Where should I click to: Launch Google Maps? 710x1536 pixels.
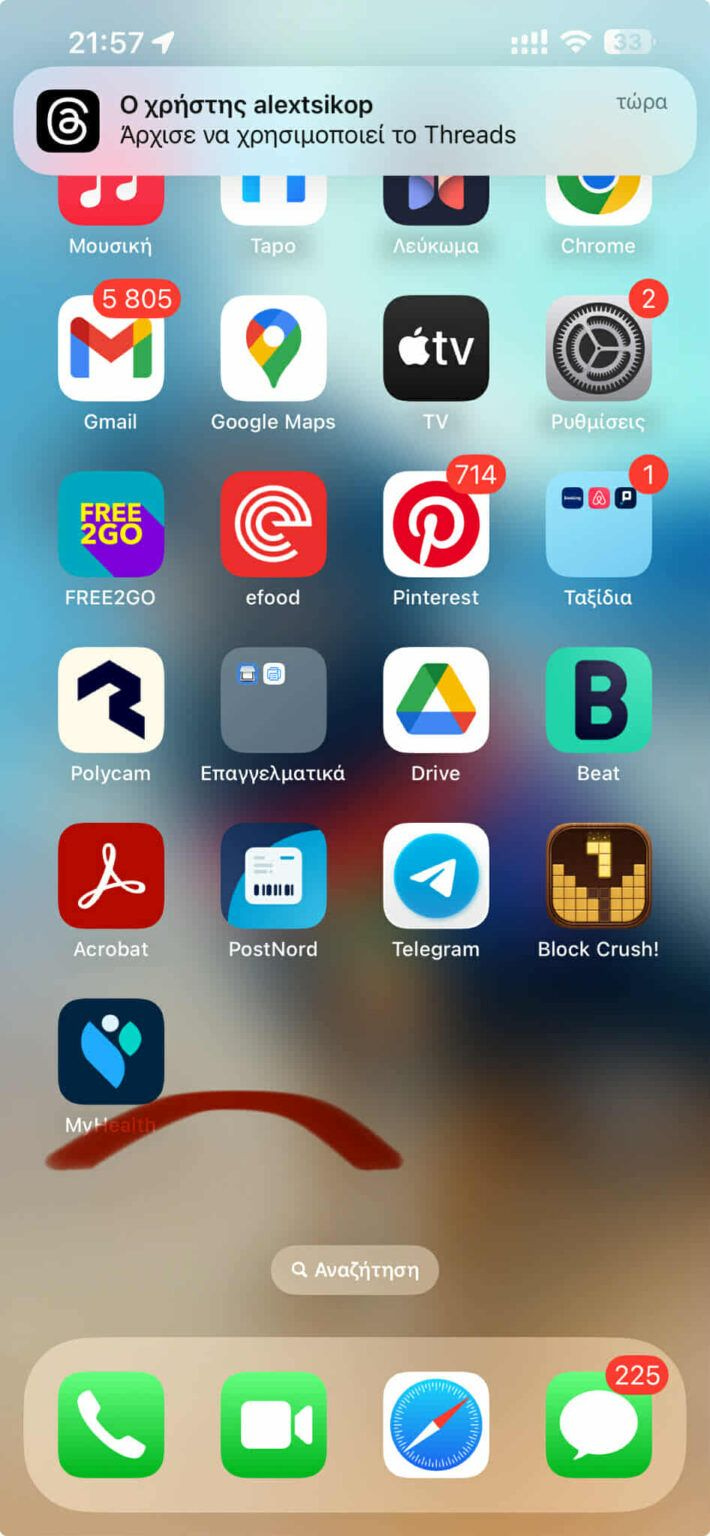(273, 348)
